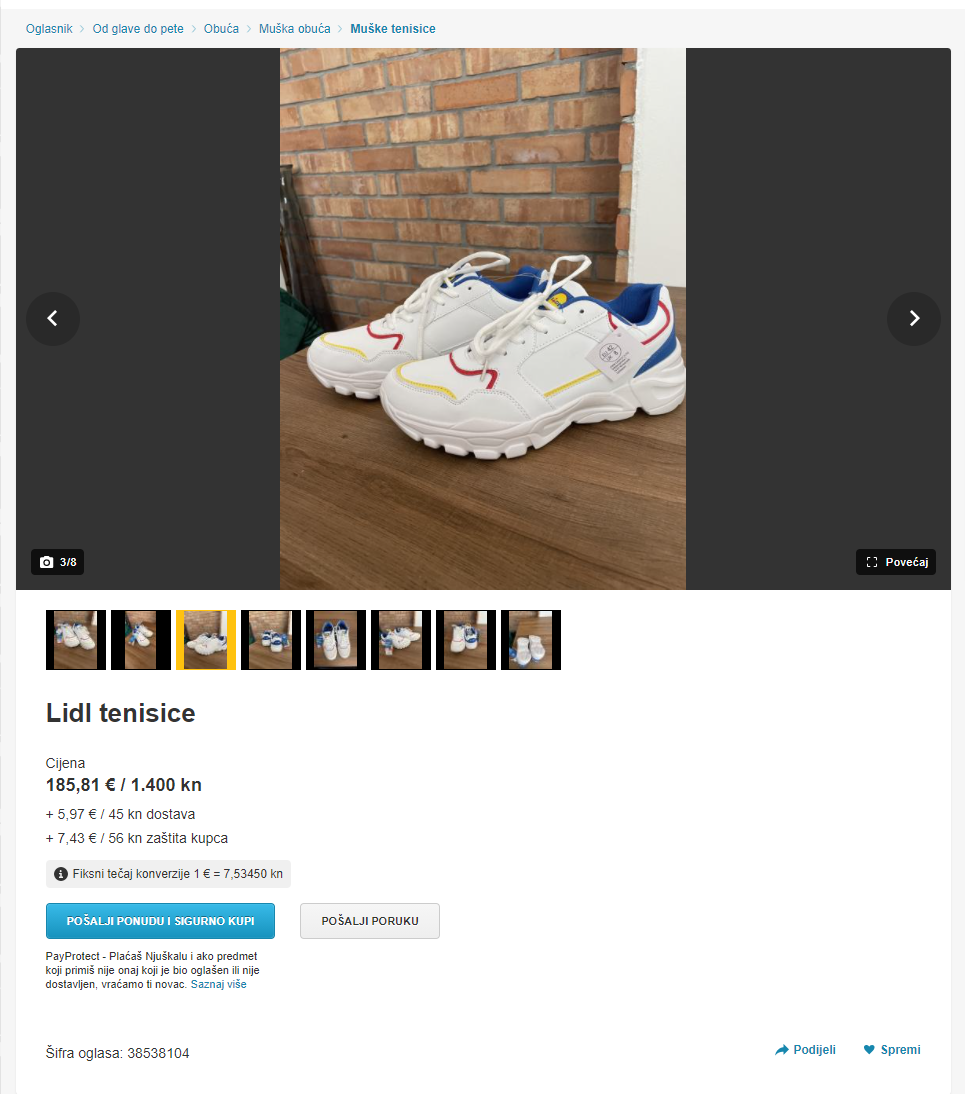Screen dimensions: 965x1094
Task: Select the fourth photo thumbnail
Action: (x=271, y=640)
